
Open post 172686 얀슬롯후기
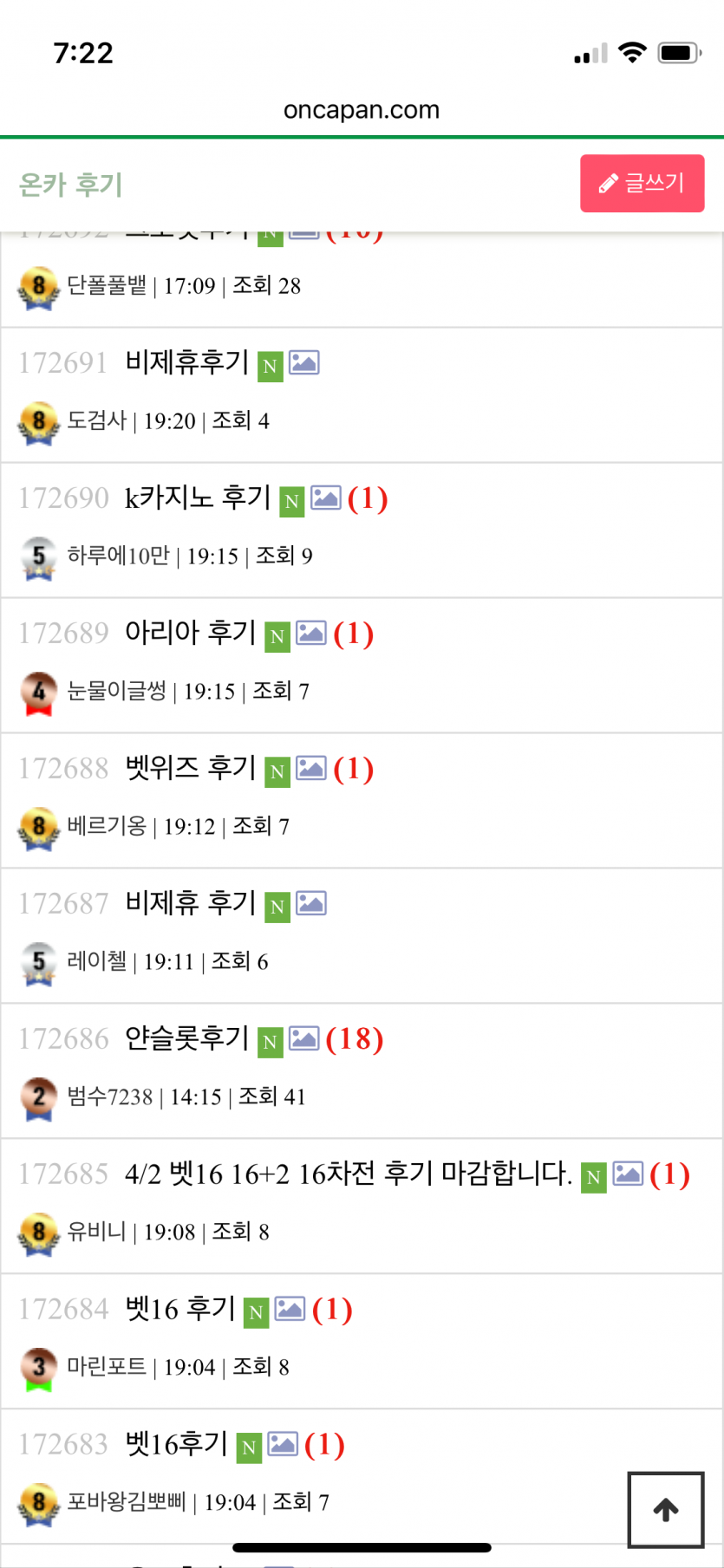[187, 1038]
